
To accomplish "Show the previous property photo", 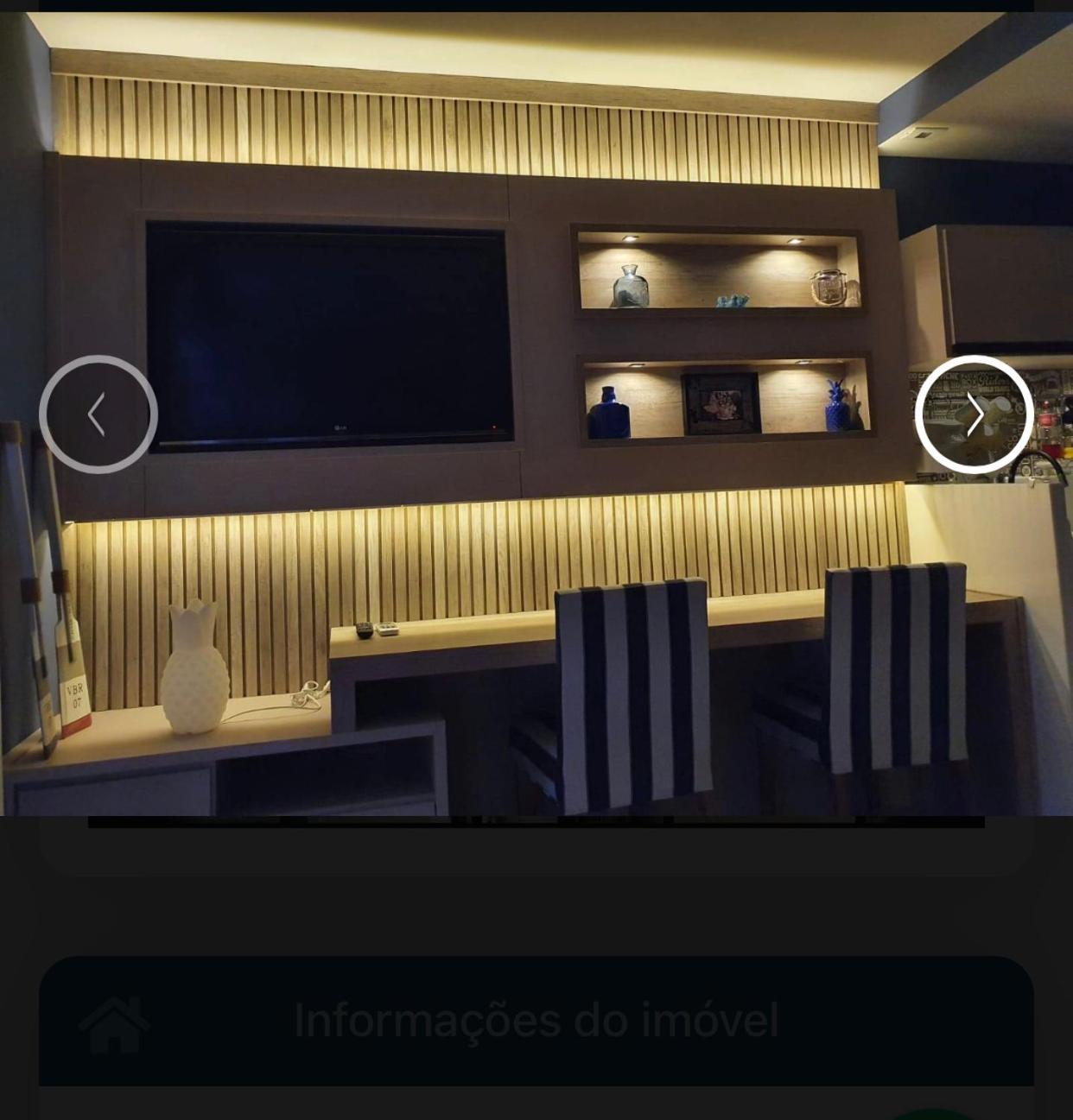I will pos(98,414).
